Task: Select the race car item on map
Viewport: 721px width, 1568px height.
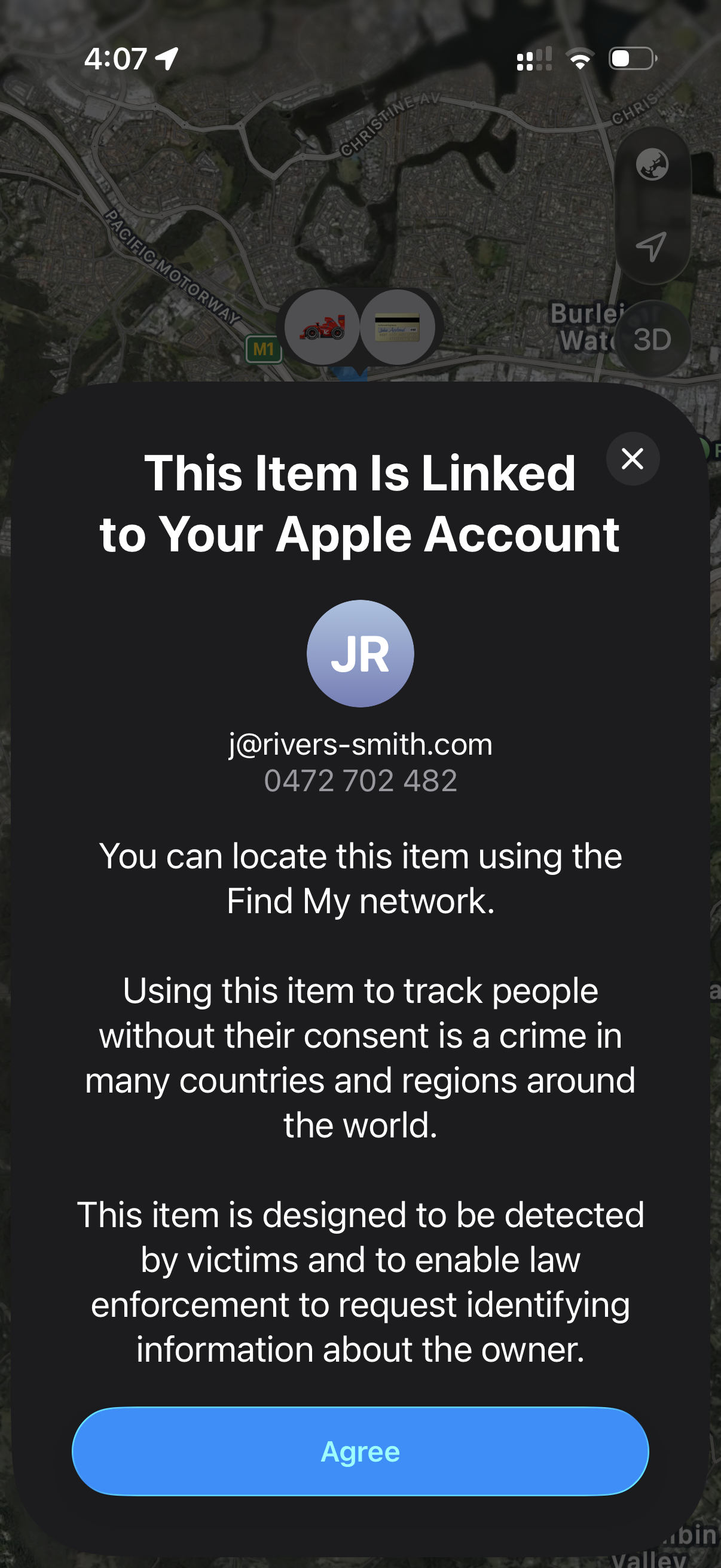Action: (x=322, y=328)
